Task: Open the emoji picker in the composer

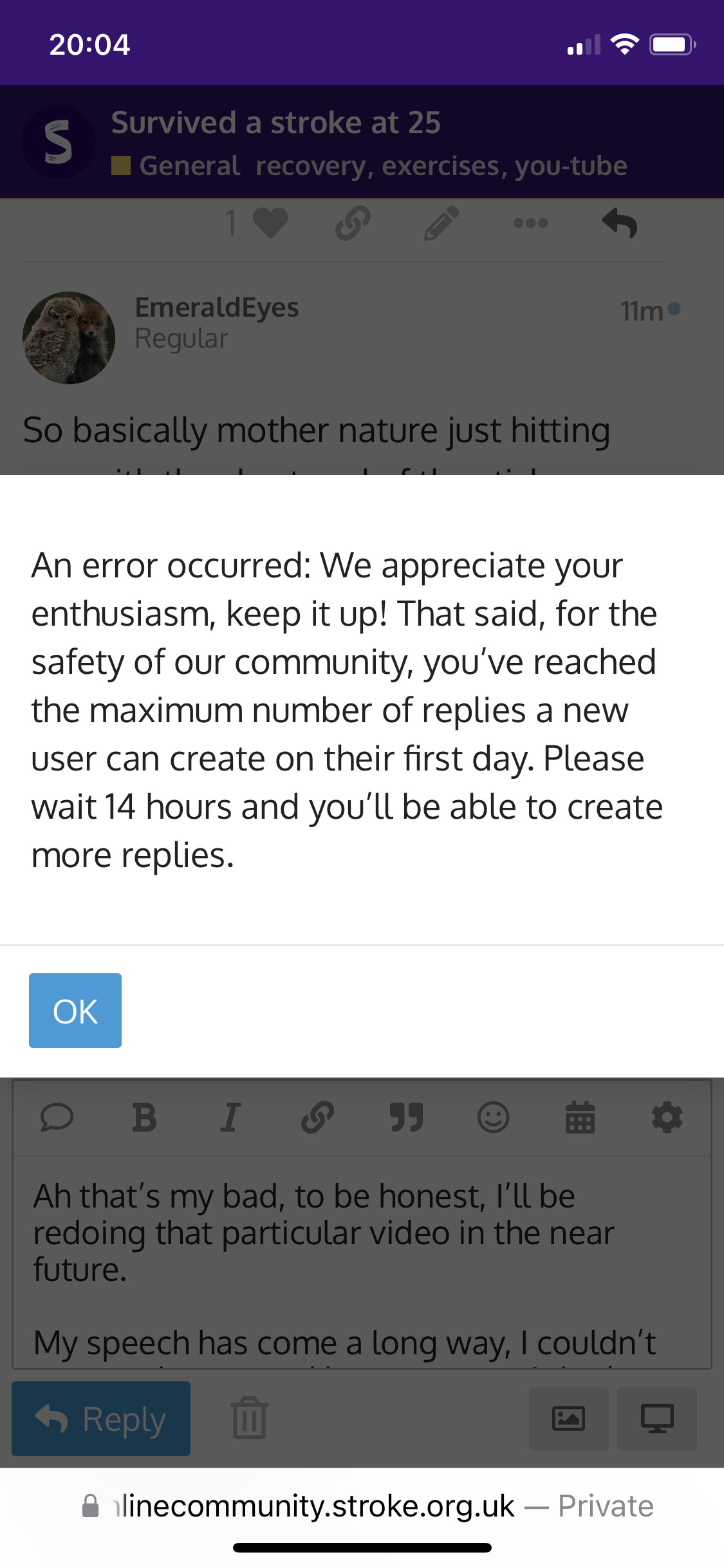Action: tap(493, 1117)
